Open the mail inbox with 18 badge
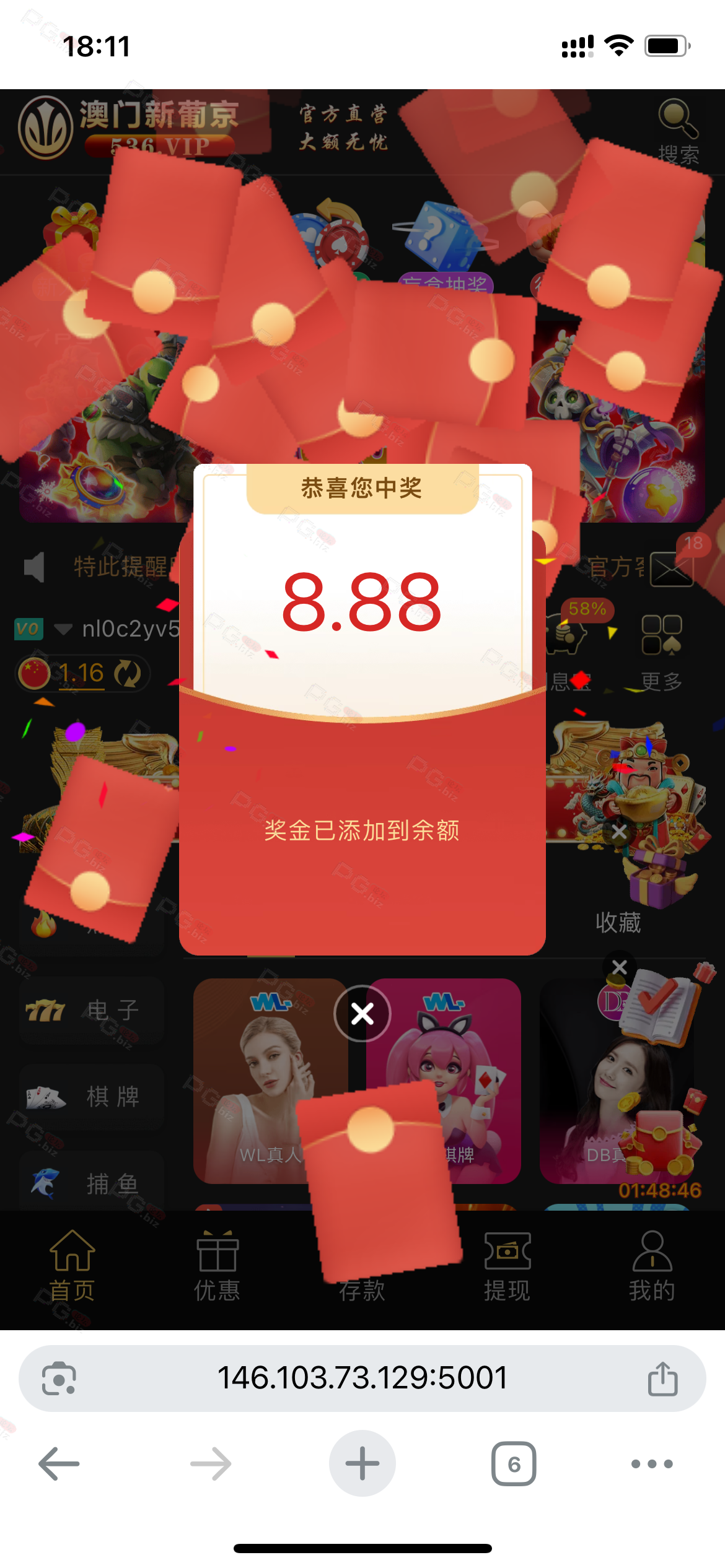Image resolution: width=725 pixels, height=1568 pixels. point(673,567)
